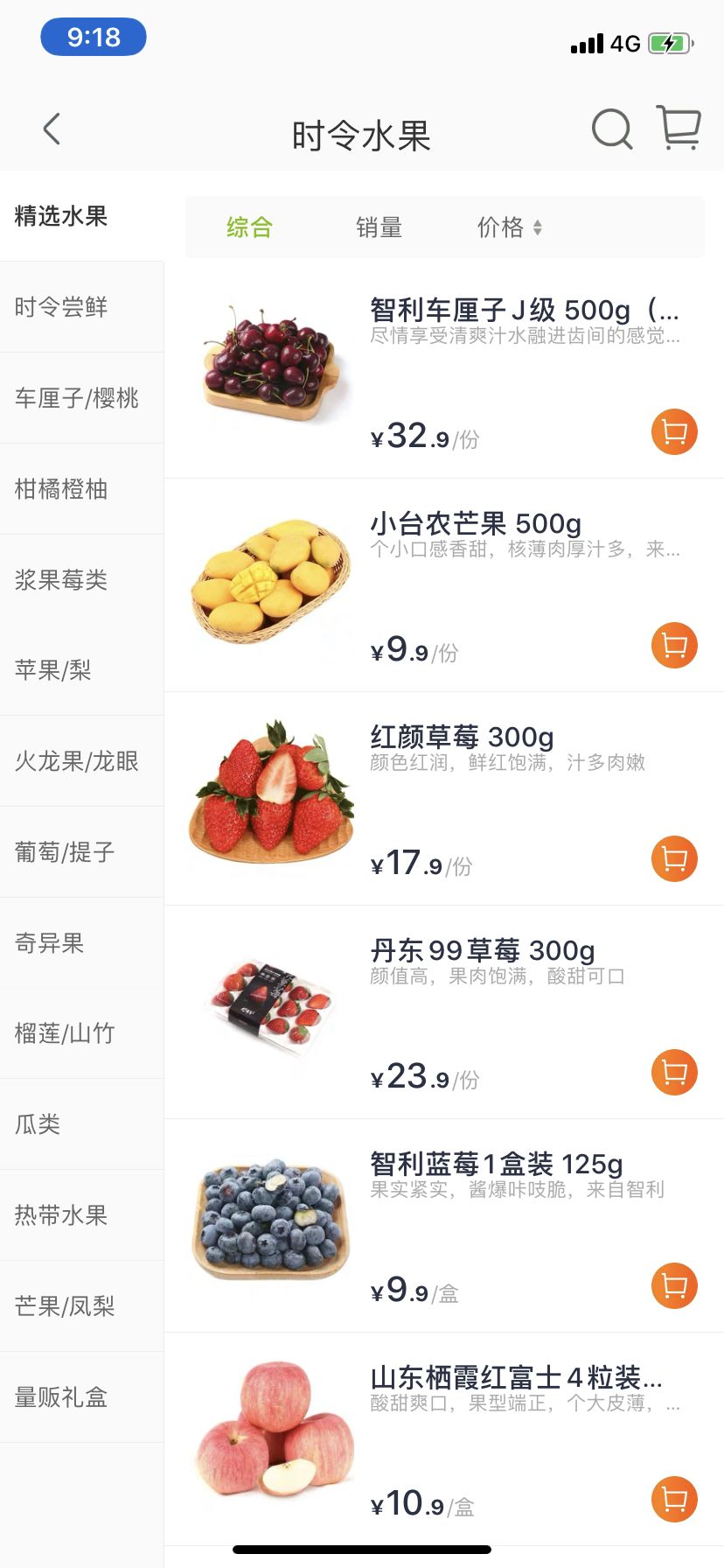
Task: View 山东栖霞红富士4粒装 product details
Action: point(516,1378)
